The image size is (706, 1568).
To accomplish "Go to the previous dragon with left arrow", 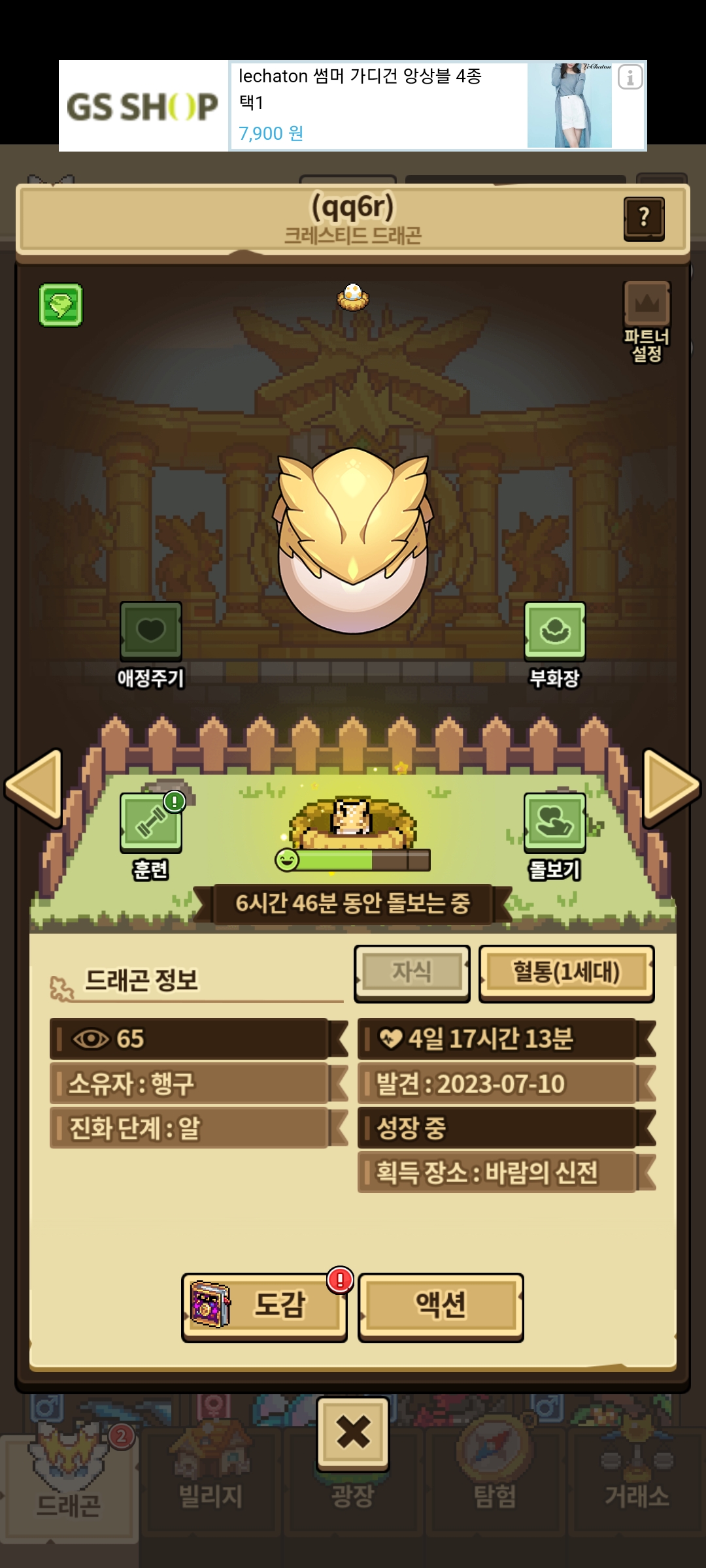I will (34, 787).
